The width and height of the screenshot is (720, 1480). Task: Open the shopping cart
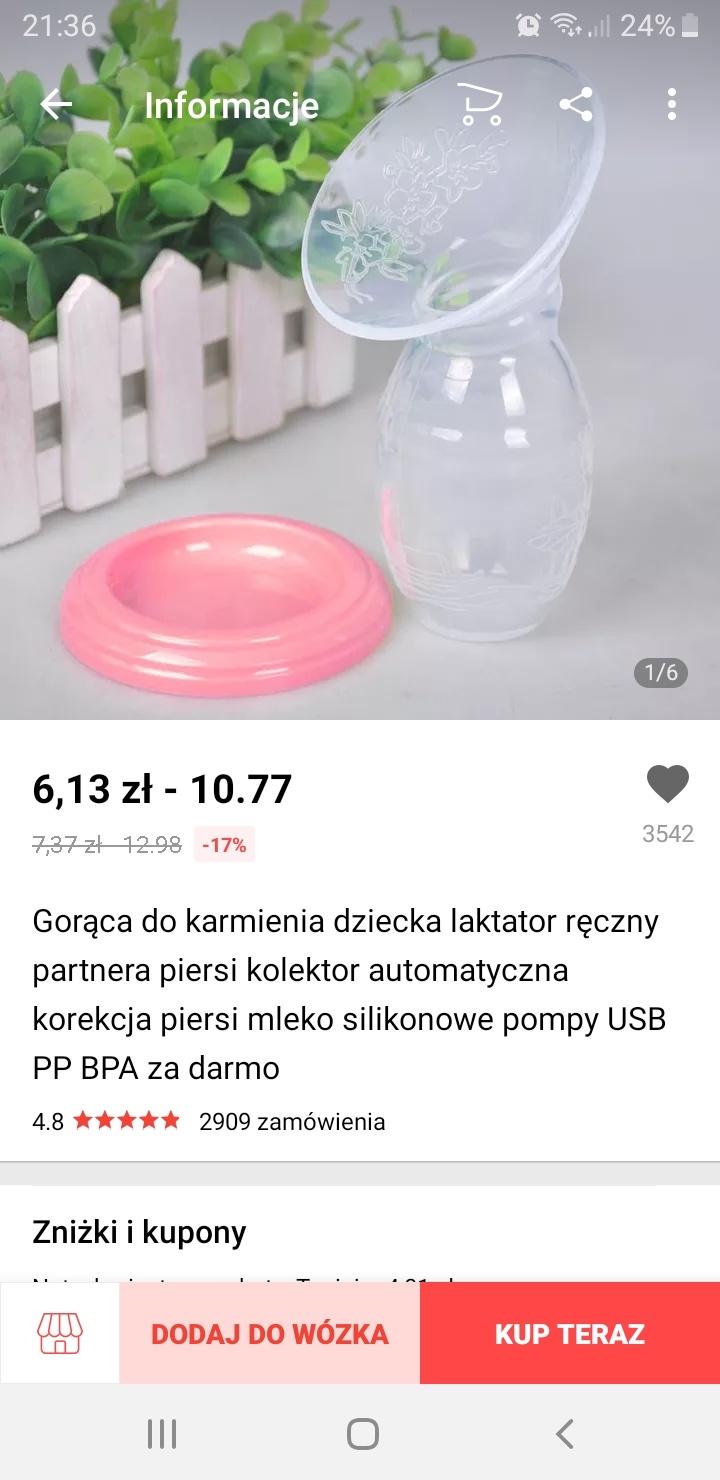pos(479,104)
